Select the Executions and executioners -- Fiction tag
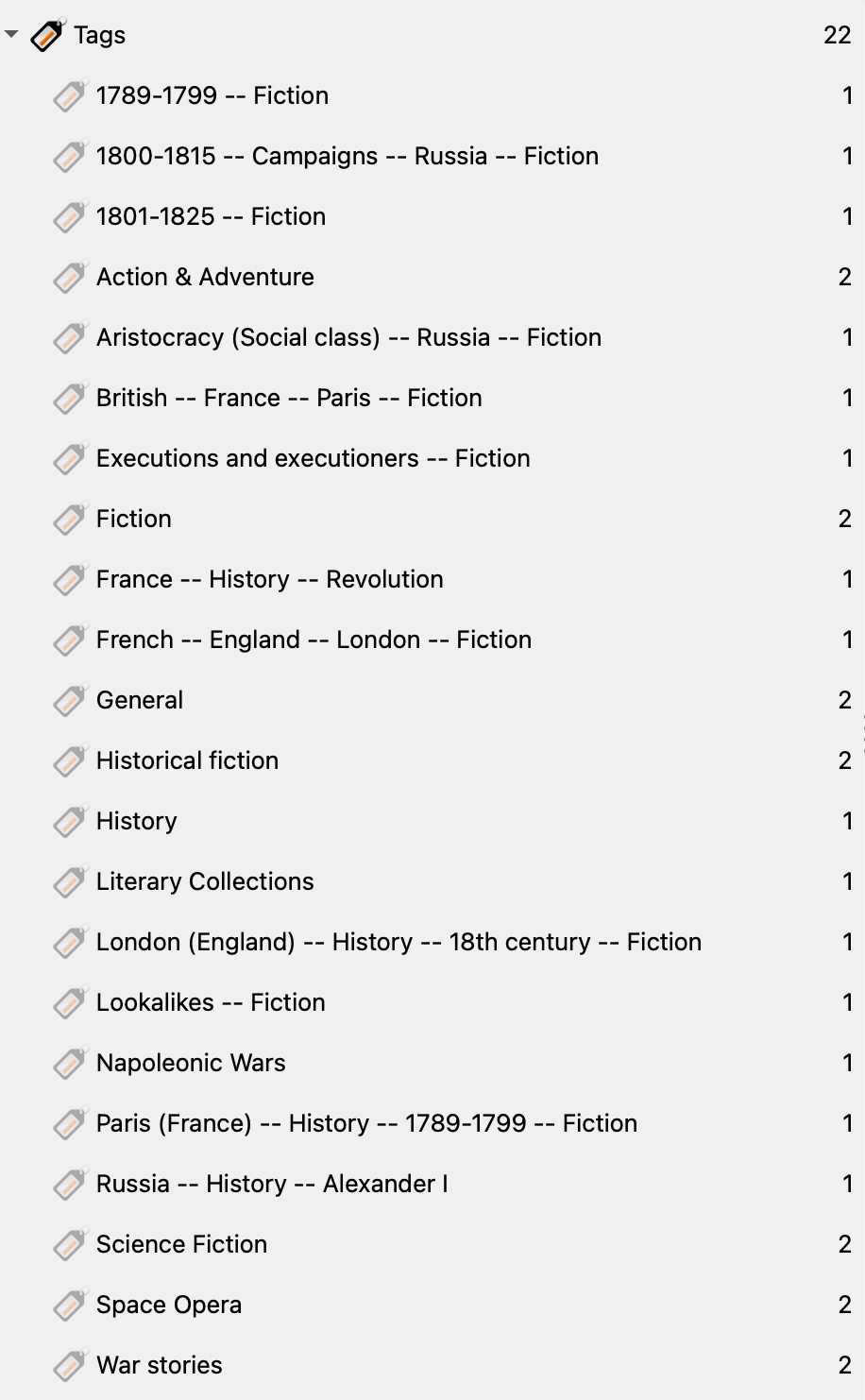Viewport: 865px width, 1400px height. [313, 458]
